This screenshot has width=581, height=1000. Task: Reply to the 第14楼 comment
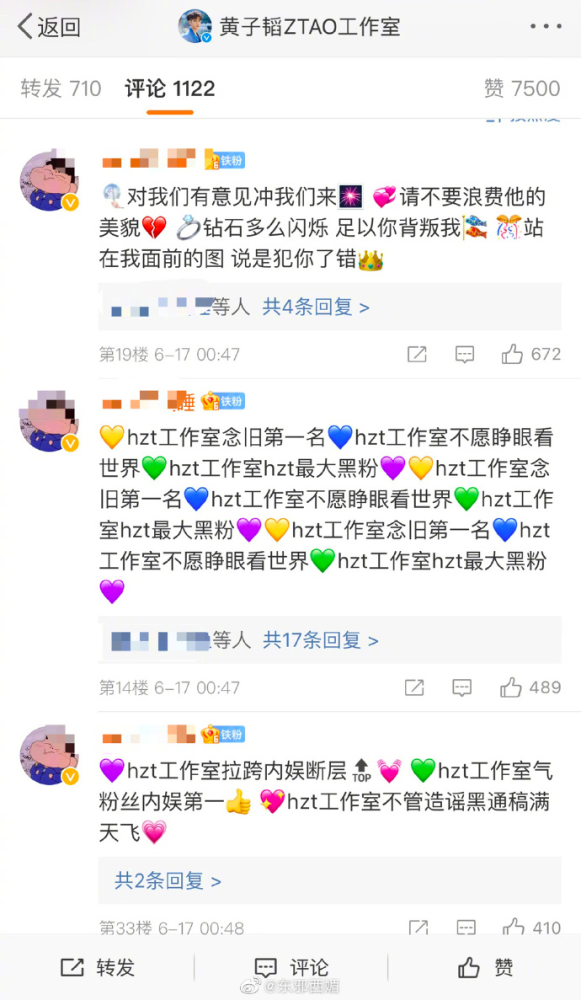coord(462,688)
